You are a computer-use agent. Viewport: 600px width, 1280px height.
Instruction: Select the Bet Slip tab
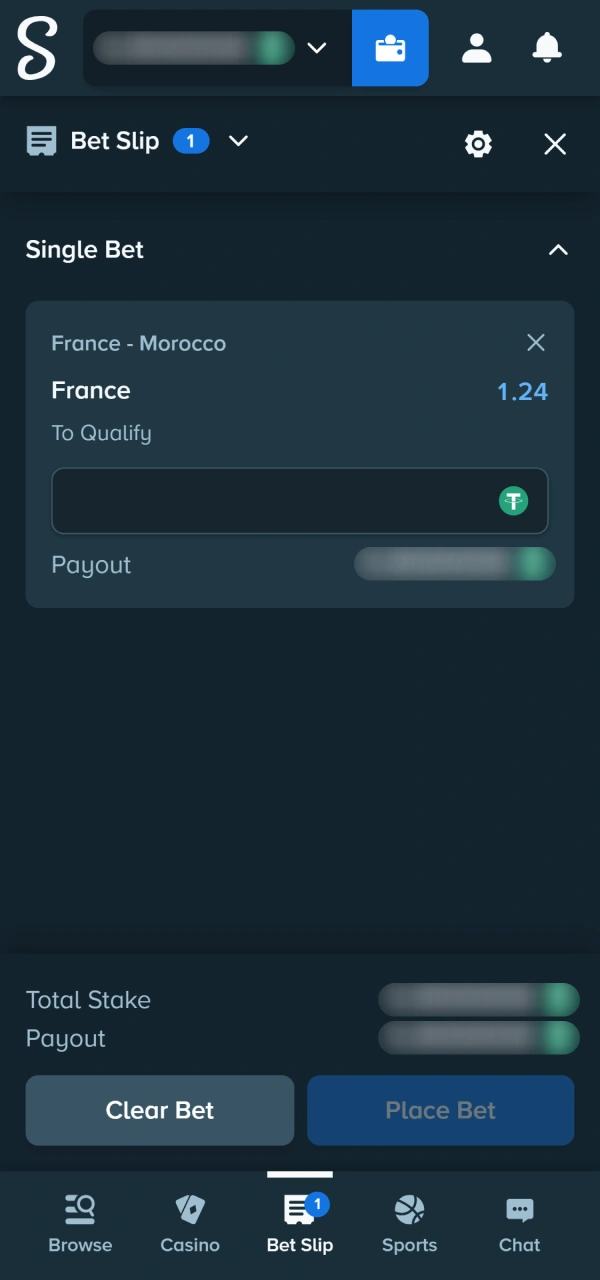coord(300,1224)
